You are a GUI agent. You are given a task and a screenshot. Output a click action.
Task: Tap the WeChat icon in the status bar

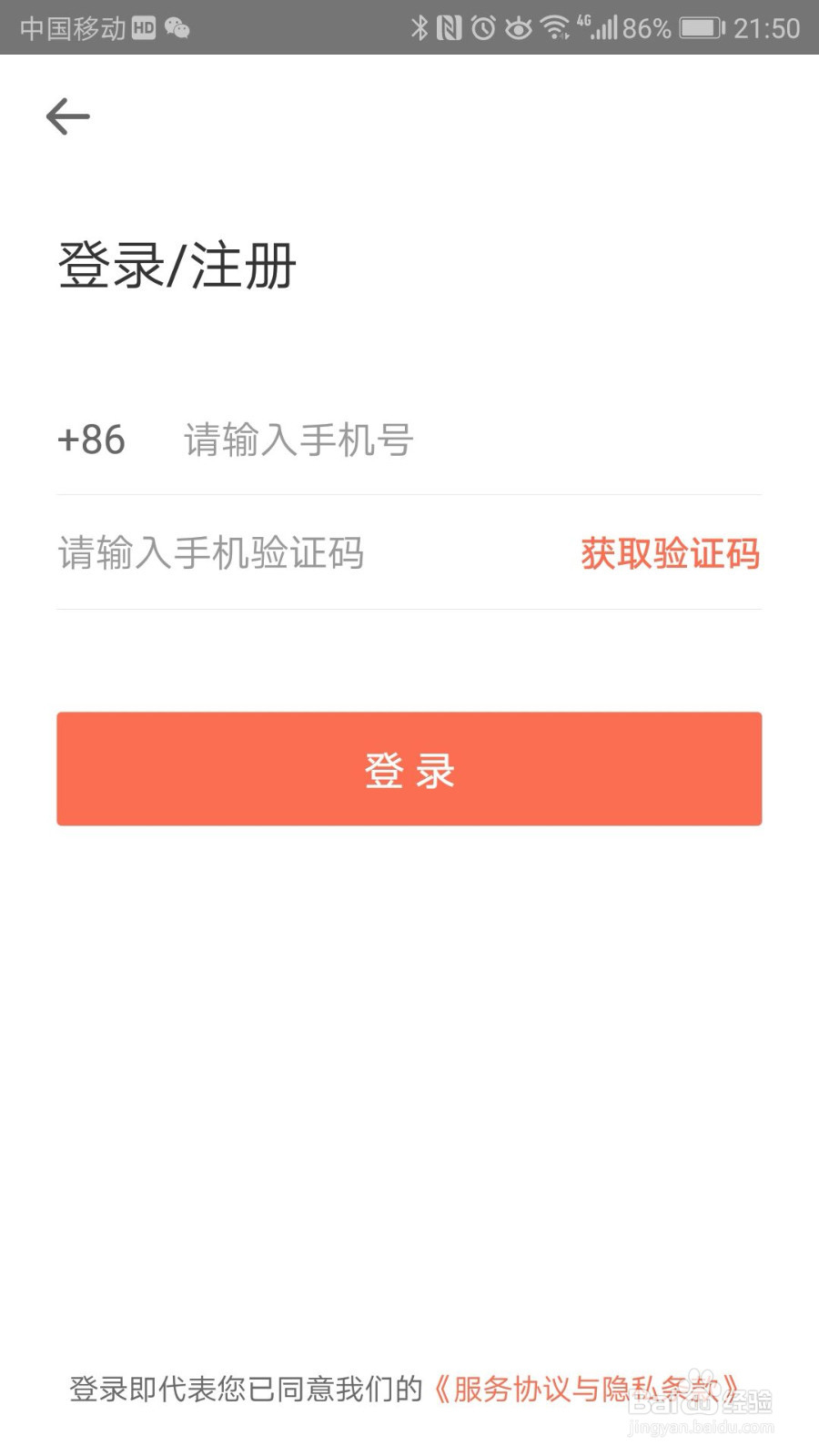[x=178, y=29]
